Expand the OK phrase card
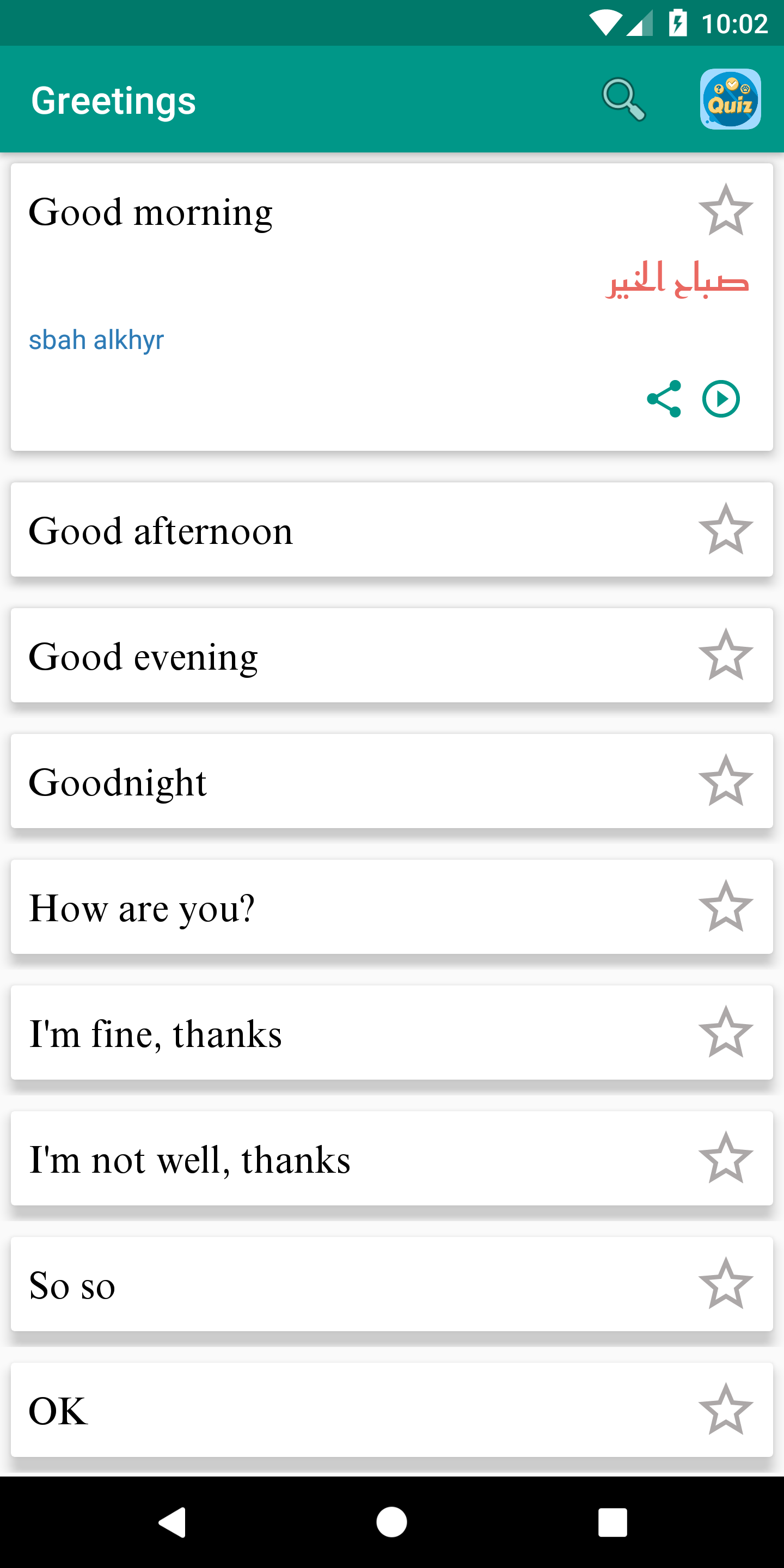 pos(392,1410)
